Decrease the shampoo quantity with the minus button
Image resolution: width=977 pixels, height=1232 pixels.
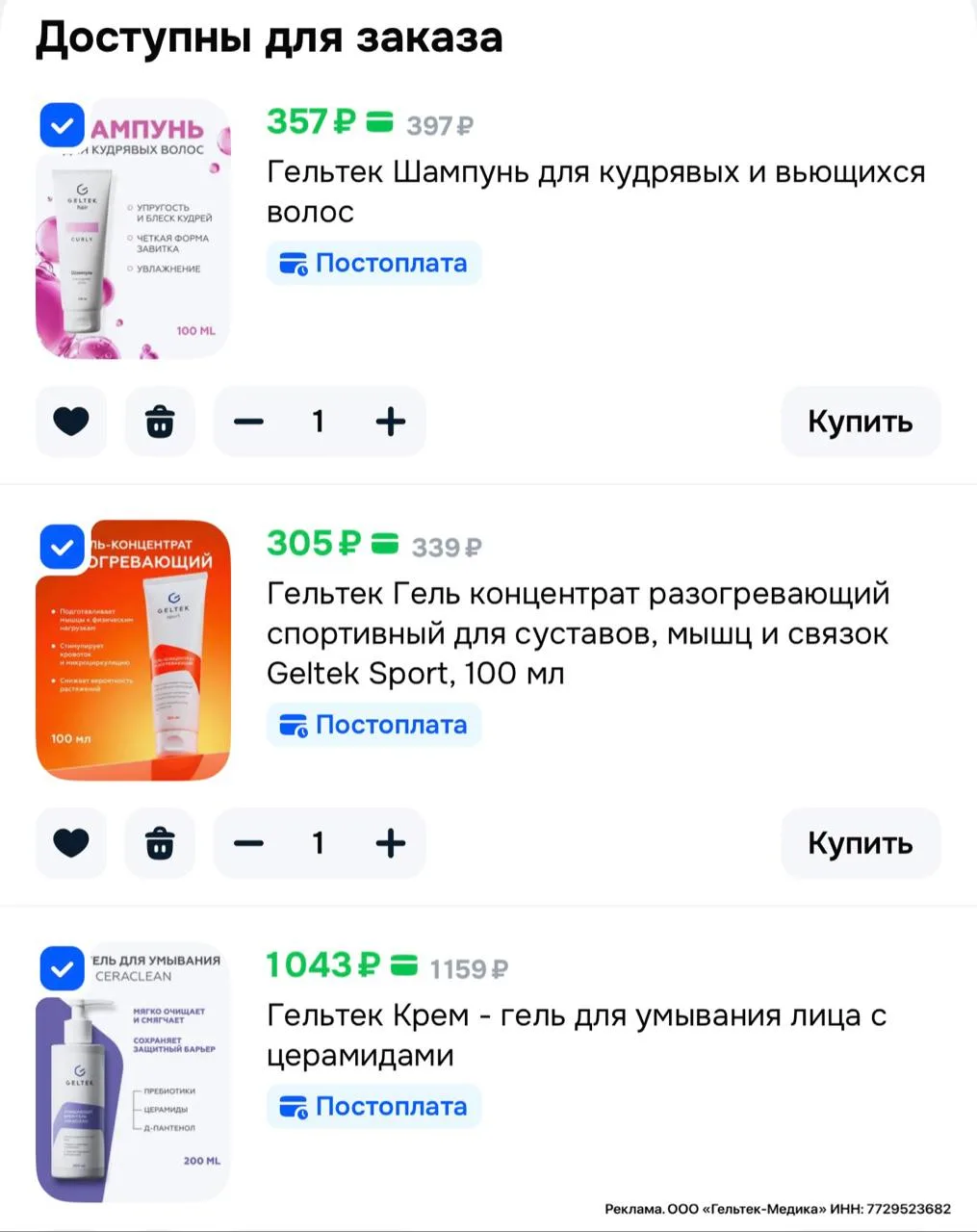coord(248,422)
